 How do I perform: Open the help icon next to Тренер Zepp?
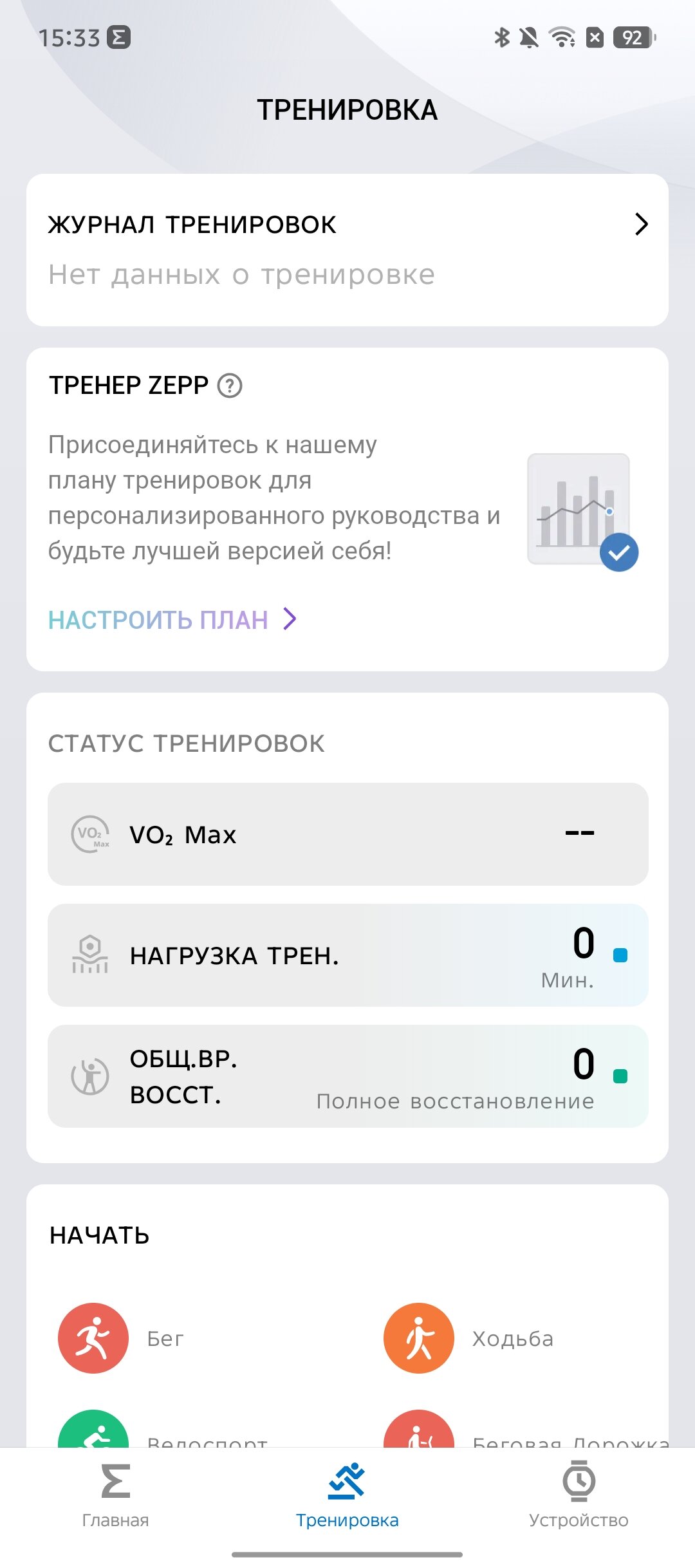[230, 386]
